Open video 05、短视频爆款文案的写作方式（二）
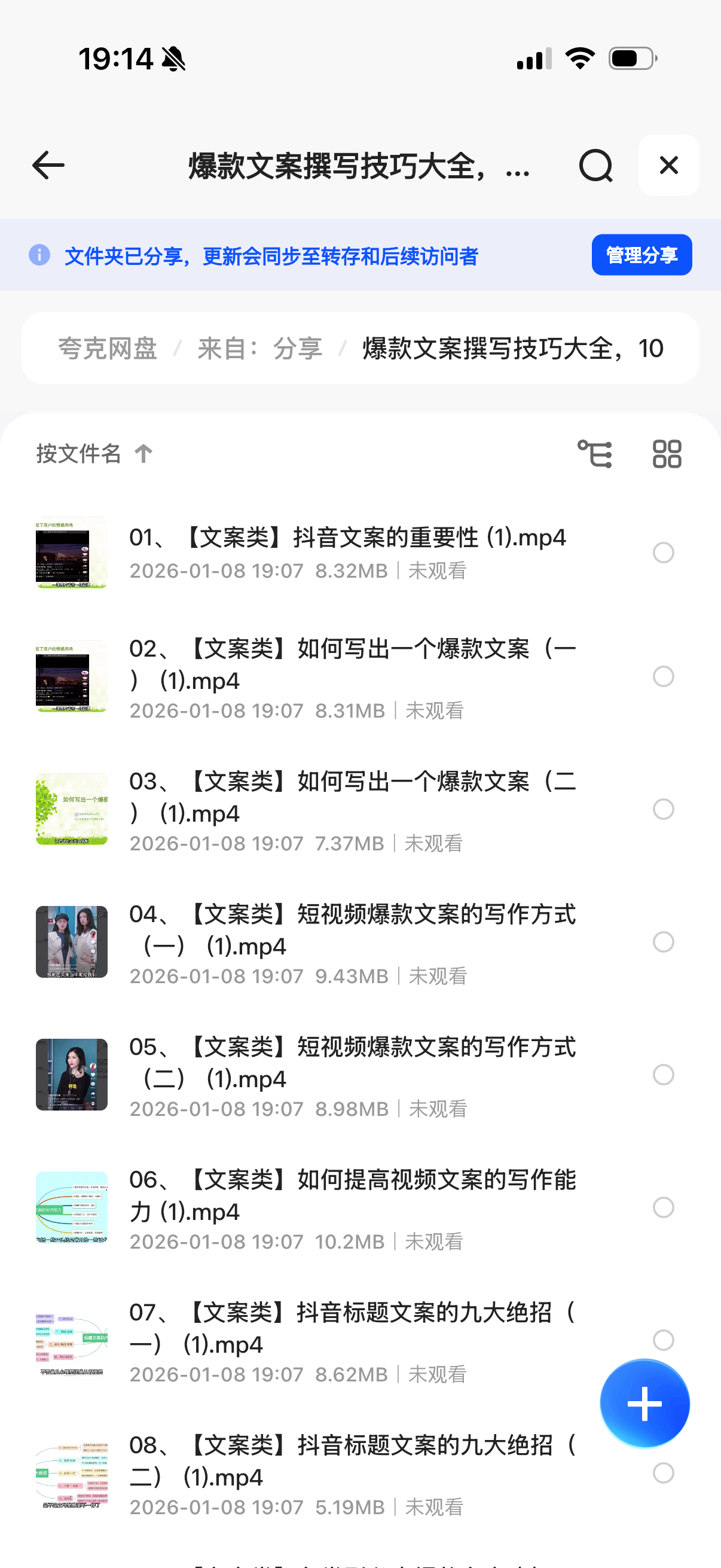Image resolution: width=721 pixels, height=1568 pixels. click(x=352, y=1062)
